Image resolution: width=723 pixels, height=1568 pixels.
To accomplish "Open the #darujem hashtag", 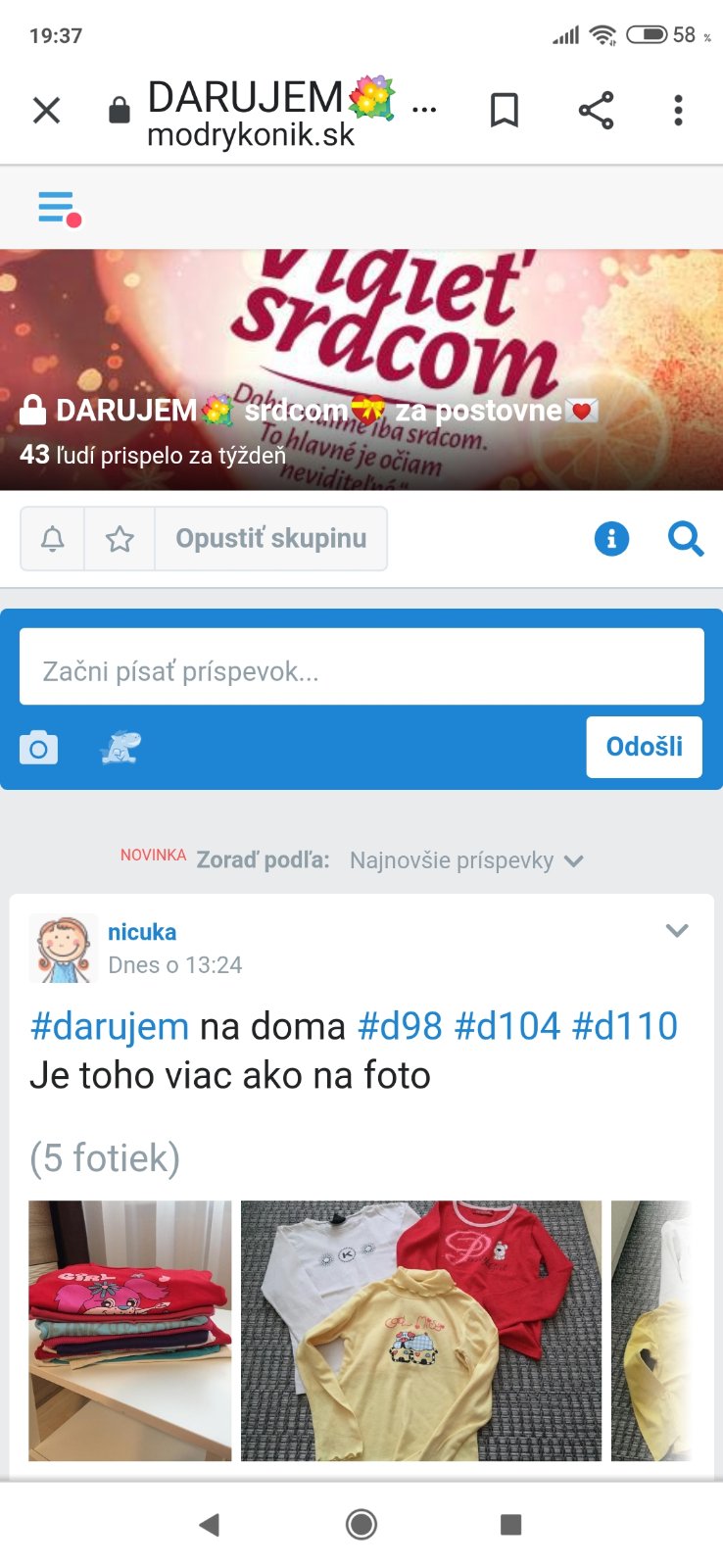I will coord(110,1026).
